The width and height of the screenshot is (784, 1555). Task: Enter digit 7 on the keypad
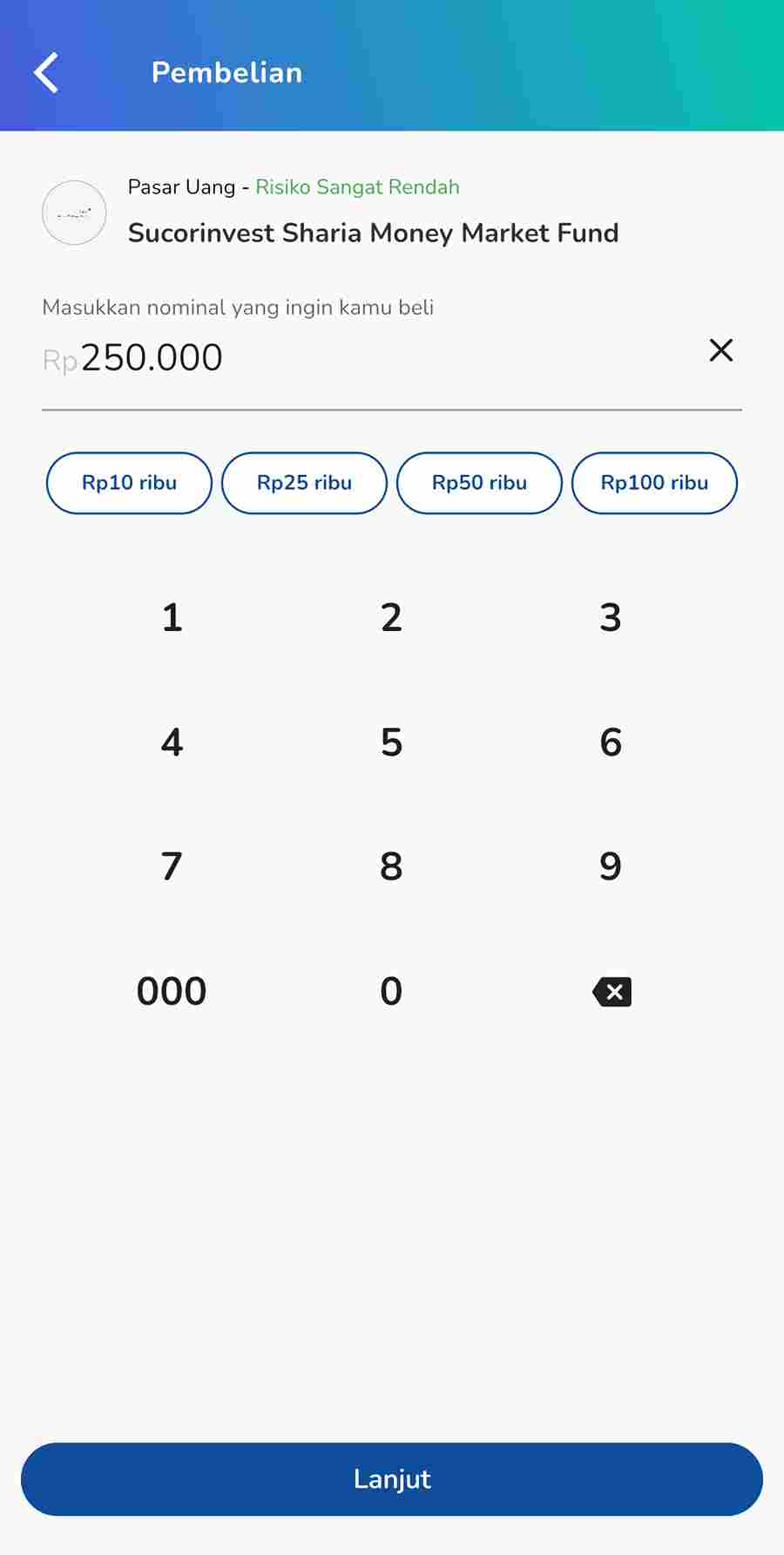point(172,866)
